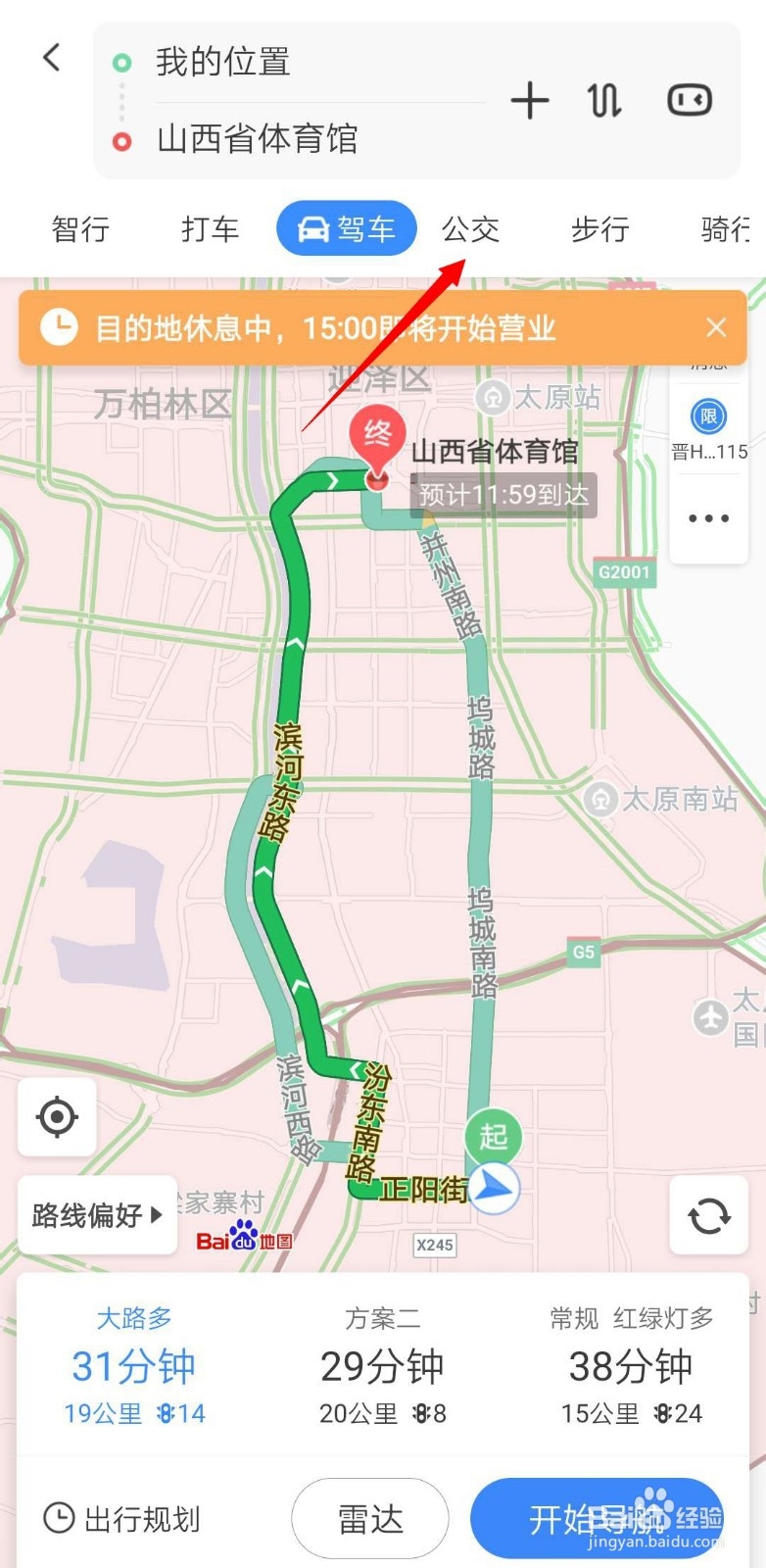The height and width of the screenshot is (1568, 766).
Task: Click the clock icon beside 出行规划
Action: pos(59,1518)
